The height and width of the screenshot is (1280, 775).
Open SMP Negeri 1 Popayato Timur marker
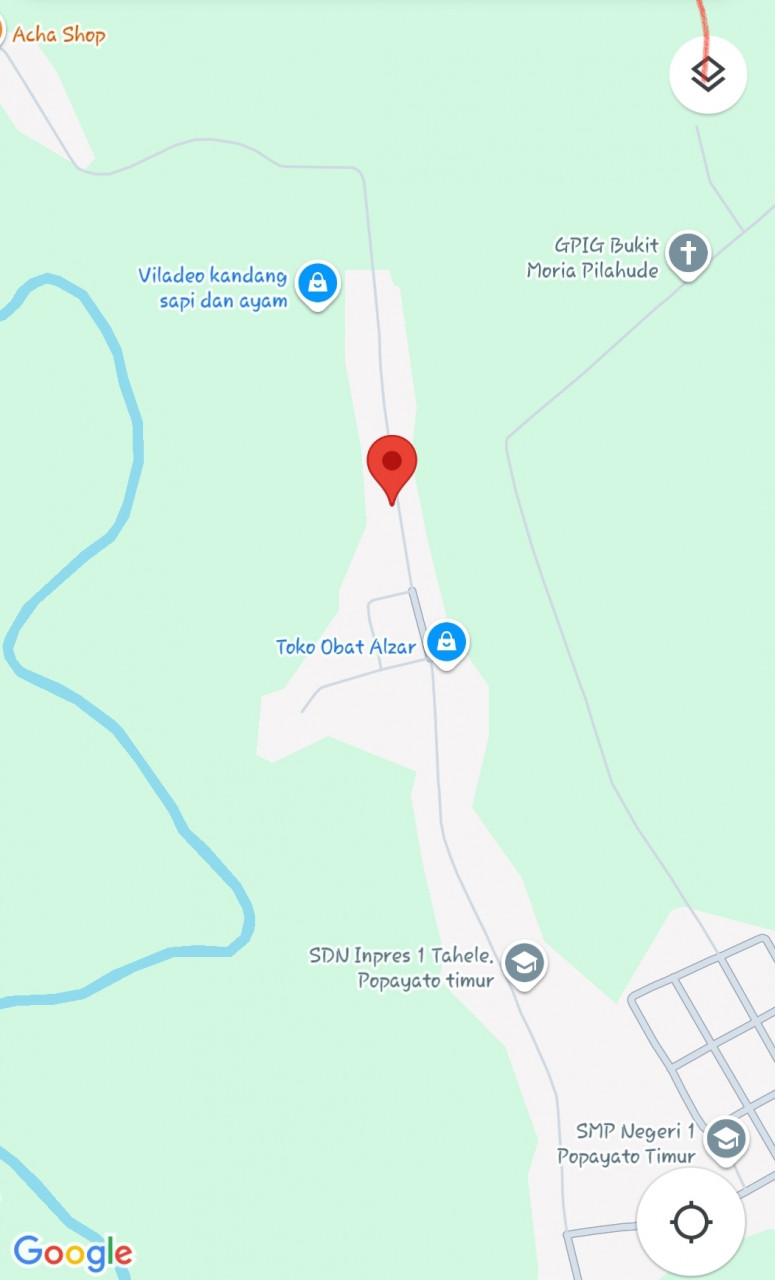(x=726, y=1139)
